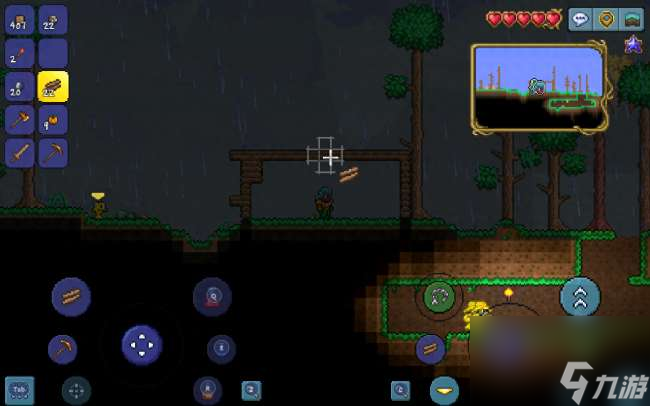650x406 pixels.
Task: Select the sword slot in the hotbar
Action: pyautogui.click(x=20, y=153)
